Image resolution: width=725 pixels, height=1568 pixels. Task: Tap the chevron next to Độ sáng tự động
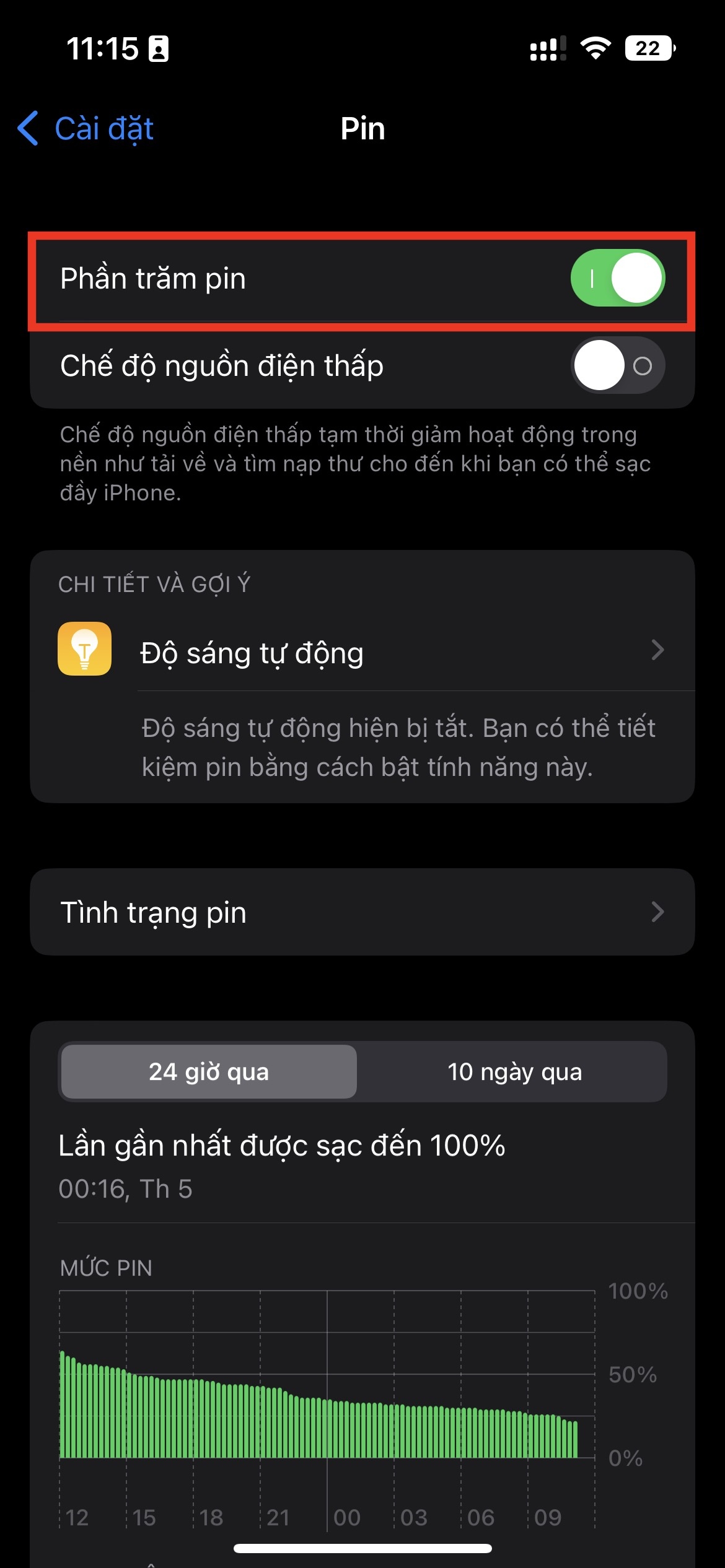click(658, 651)
